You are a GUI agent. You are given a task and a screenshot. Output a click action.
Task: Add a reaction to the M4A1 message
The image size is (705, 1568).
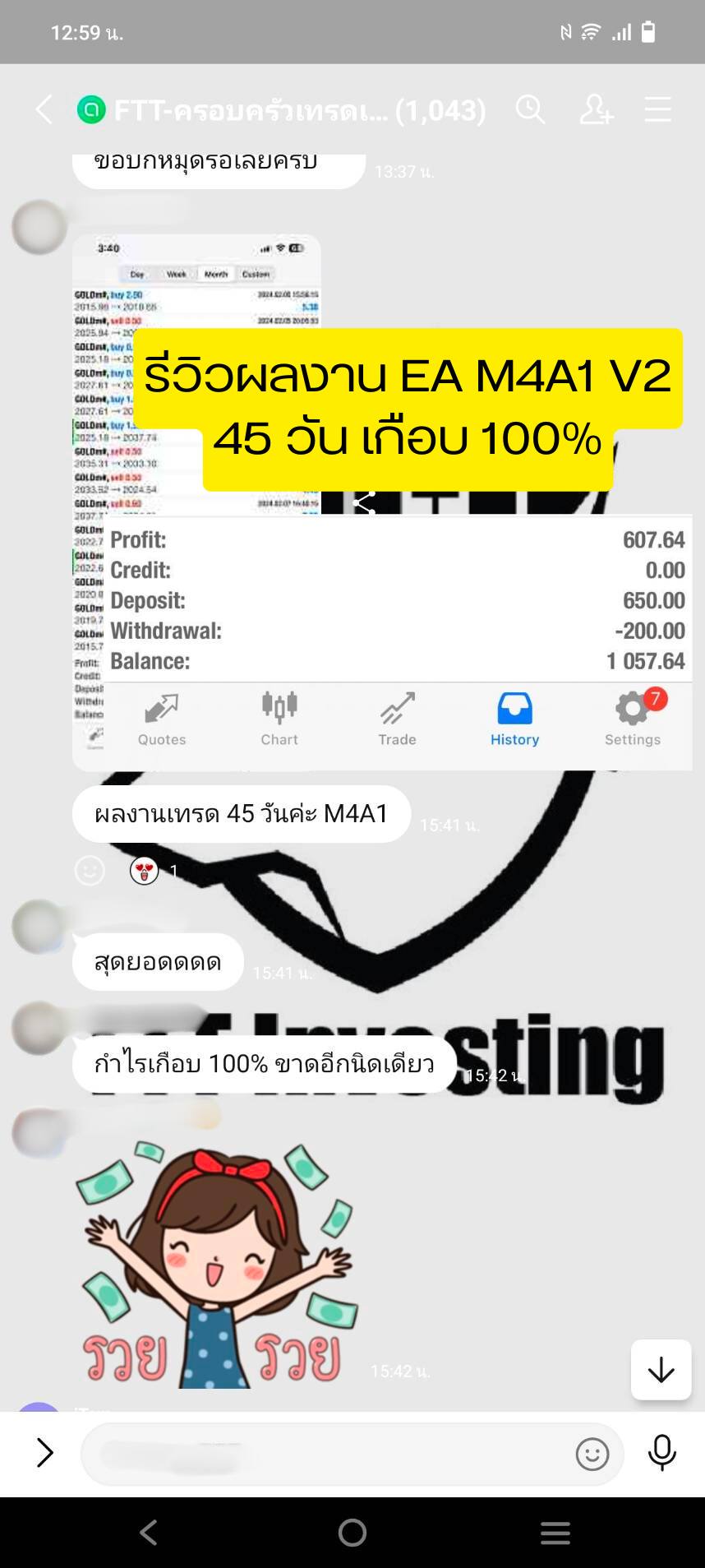click(x=90, y=870)
